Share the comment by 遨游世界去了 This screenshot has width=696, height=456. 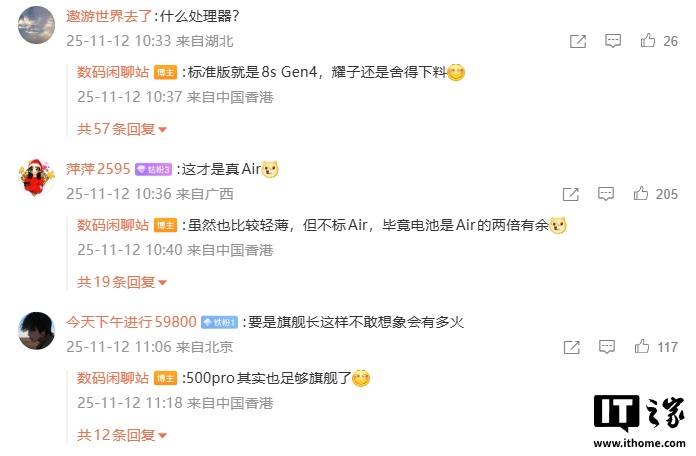click(x=578, y=41)
